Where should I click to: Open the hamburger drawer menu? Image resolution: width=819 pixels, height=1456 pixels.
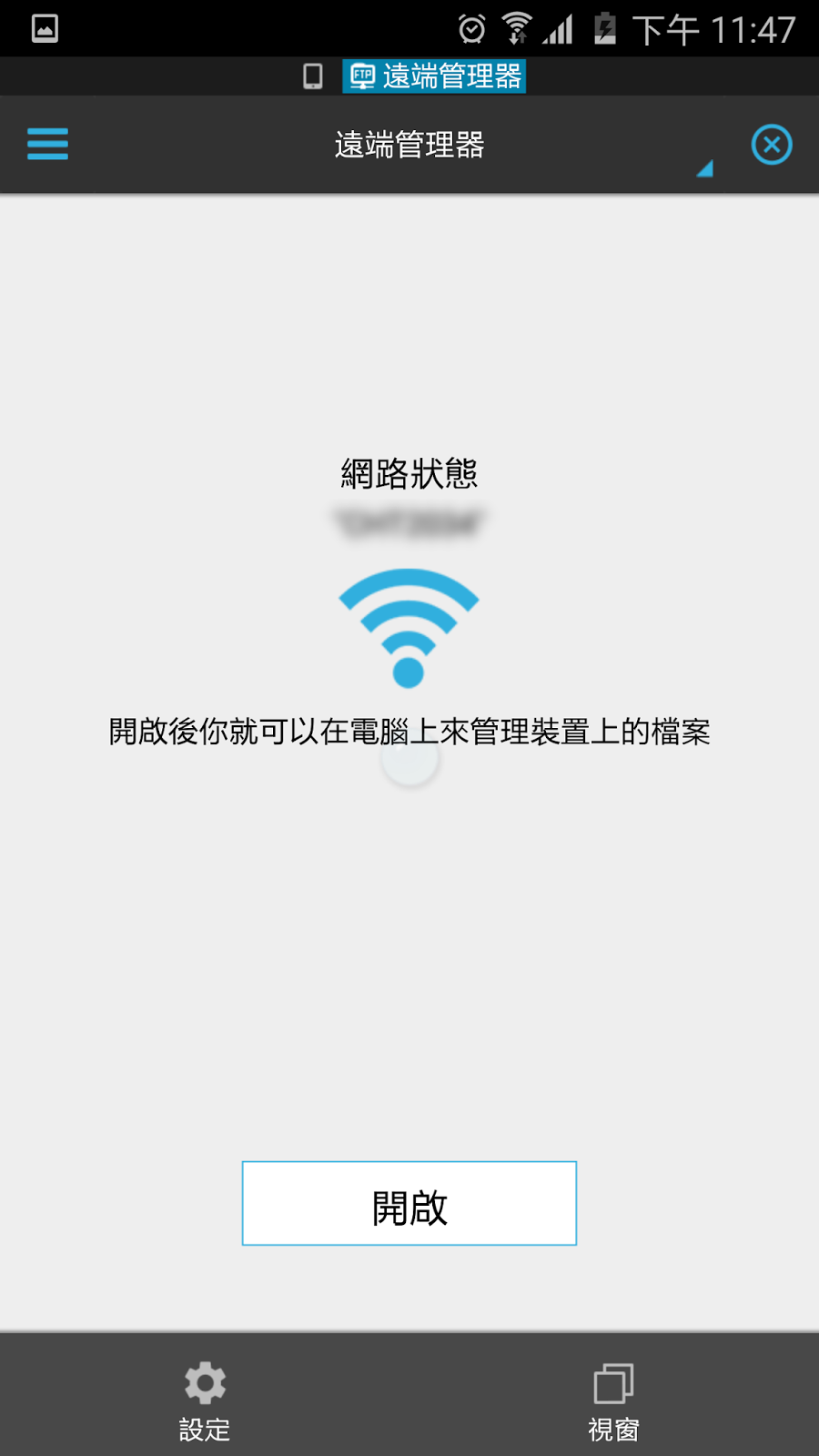coord(47,144)
